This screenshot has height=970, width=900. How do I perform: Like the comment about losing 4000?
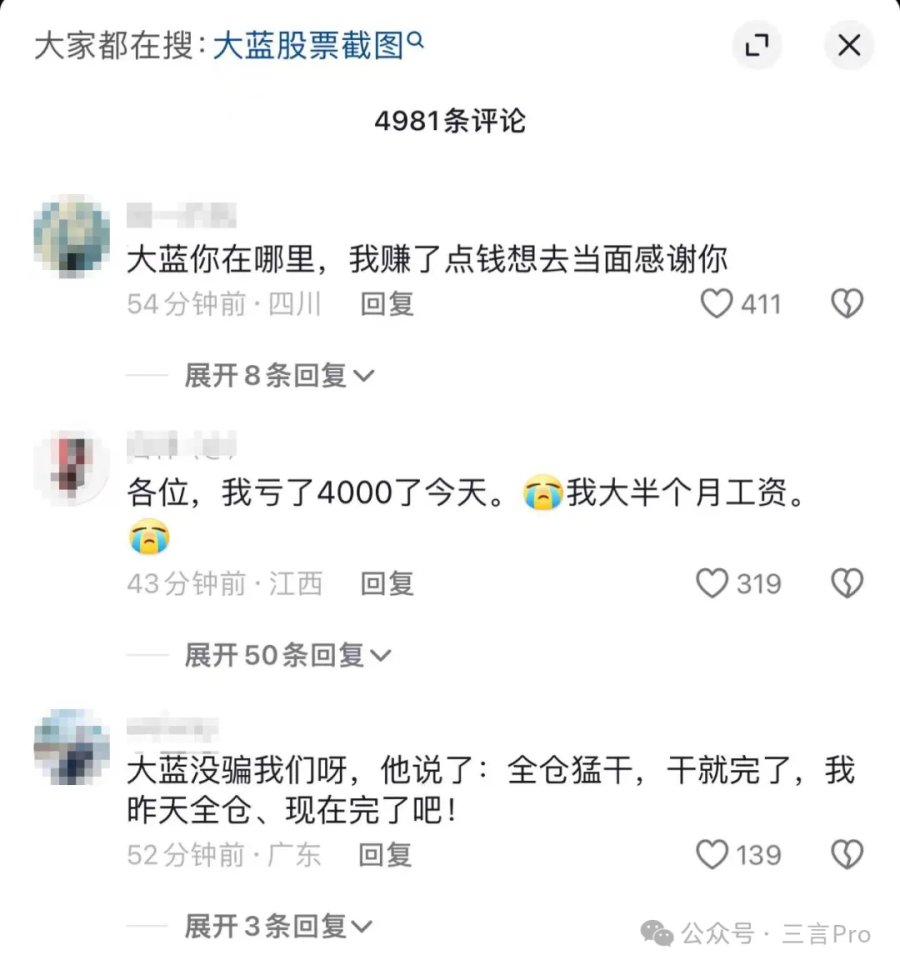coord(712,583)
